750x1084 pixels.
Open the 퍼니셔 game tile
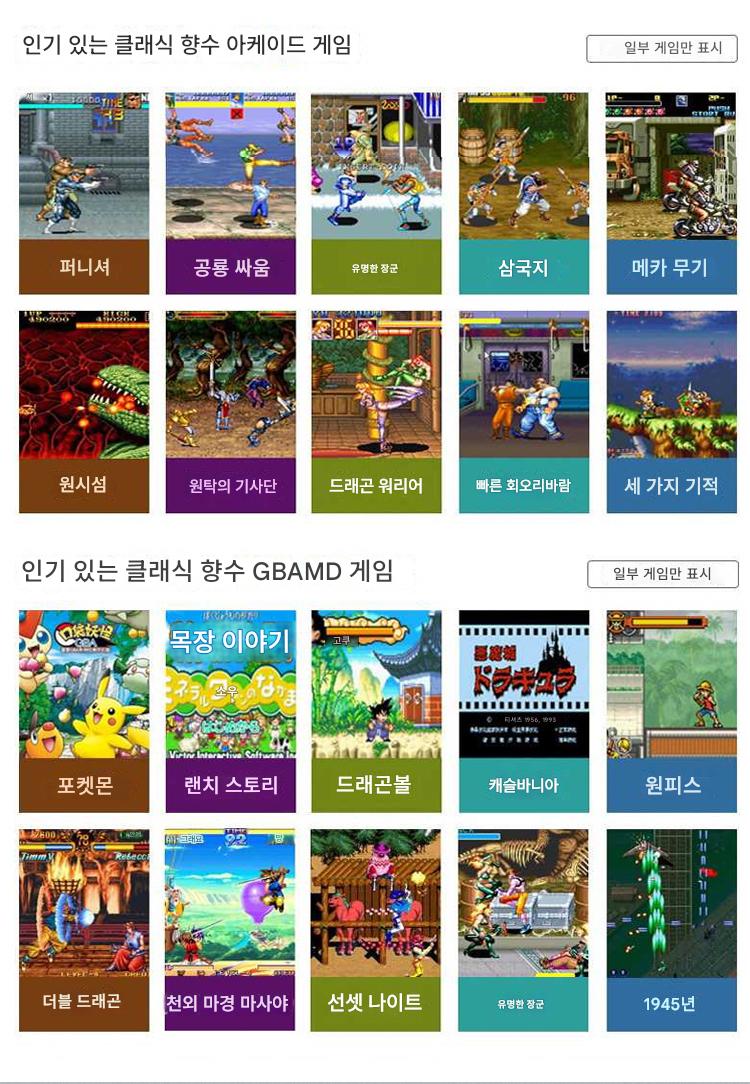[84, 194]
